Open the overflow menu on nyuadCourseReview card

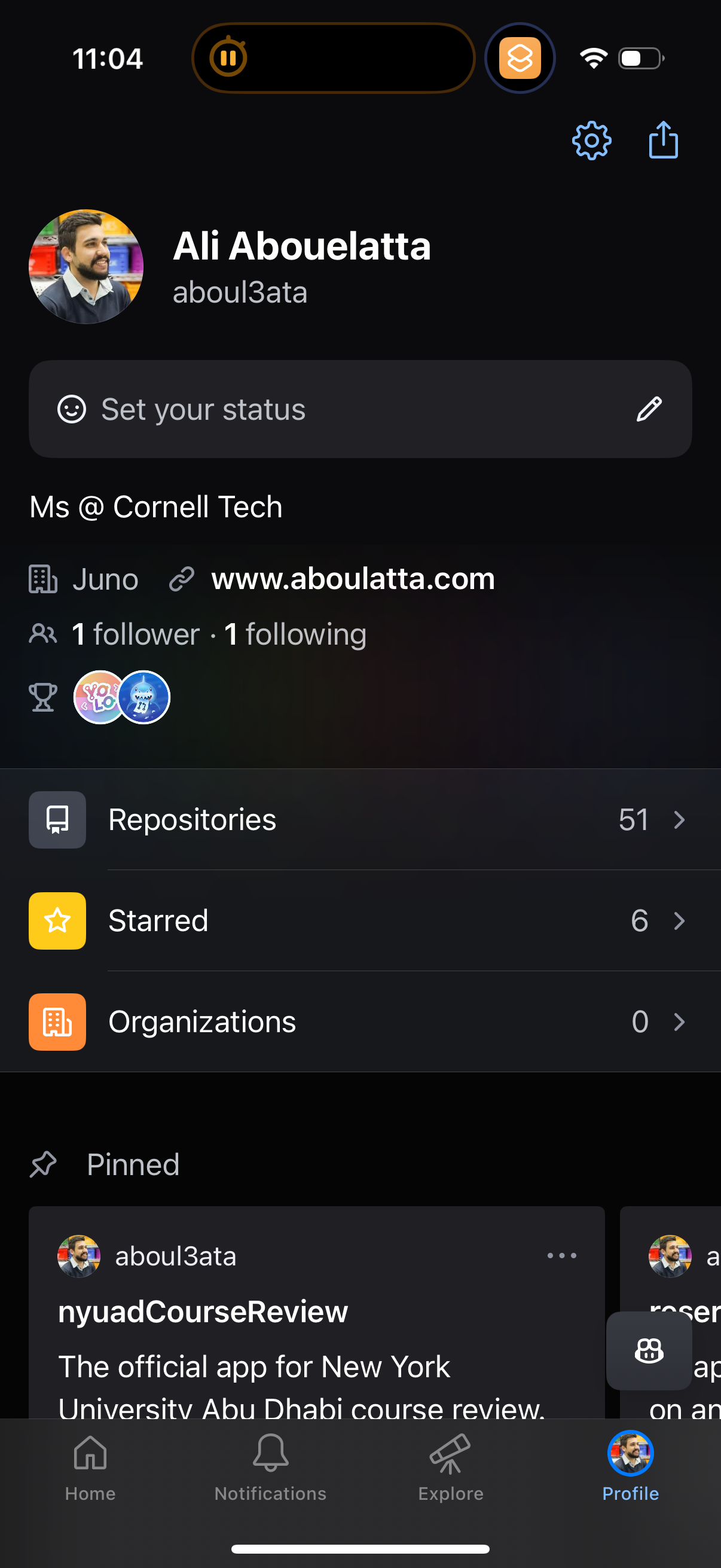click(x=561, y=1255)
